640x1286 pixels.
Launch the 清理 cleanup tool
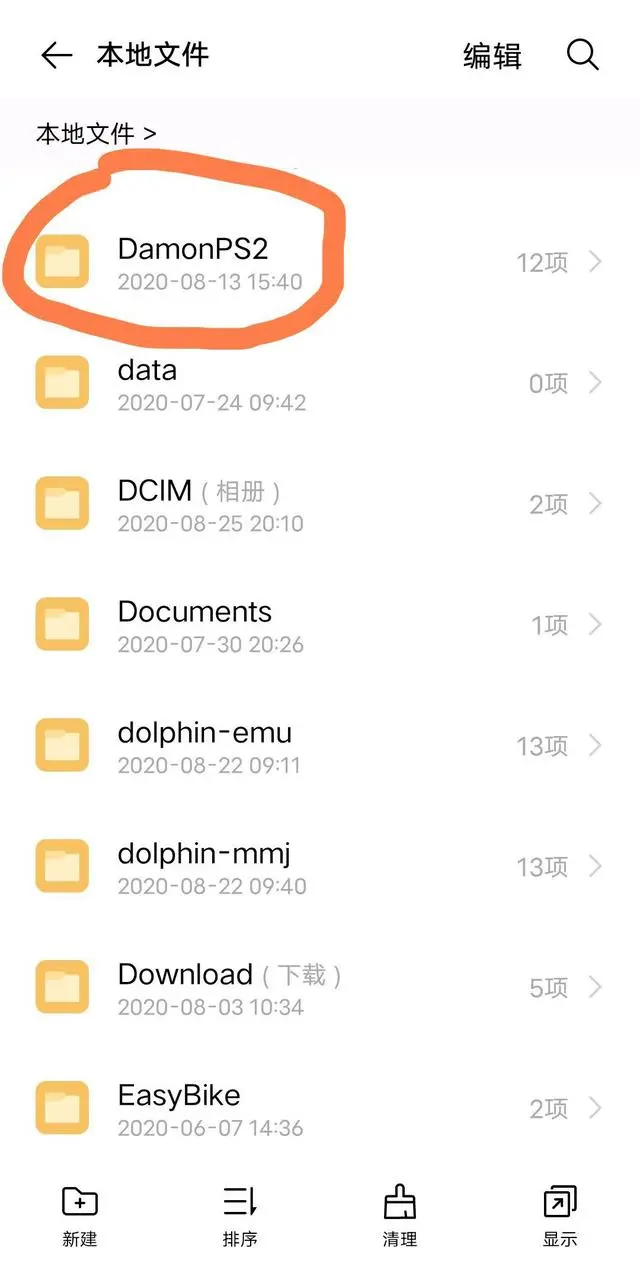[x=400, y=1216]
